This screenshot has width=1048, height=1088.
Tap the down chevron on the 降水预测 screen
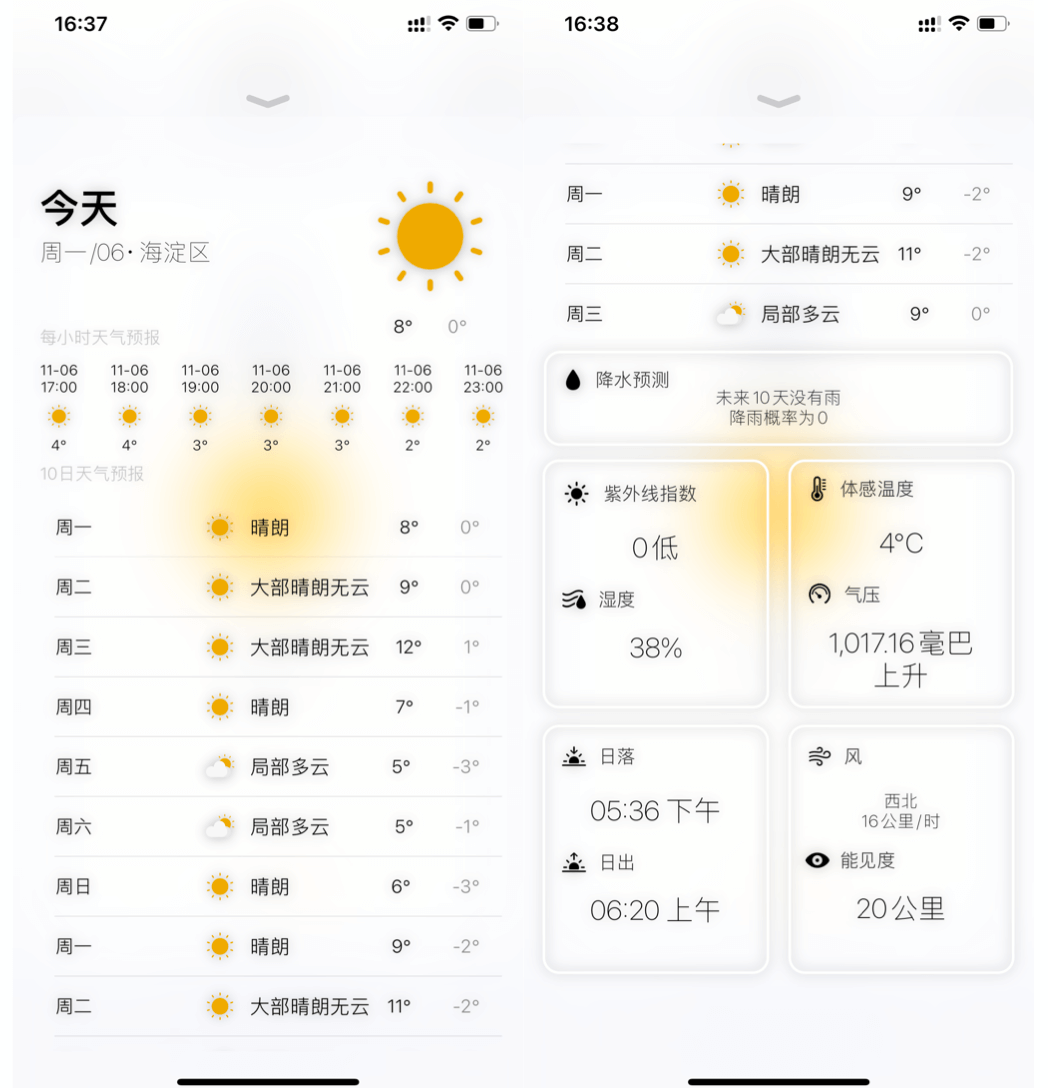(778, 100)
